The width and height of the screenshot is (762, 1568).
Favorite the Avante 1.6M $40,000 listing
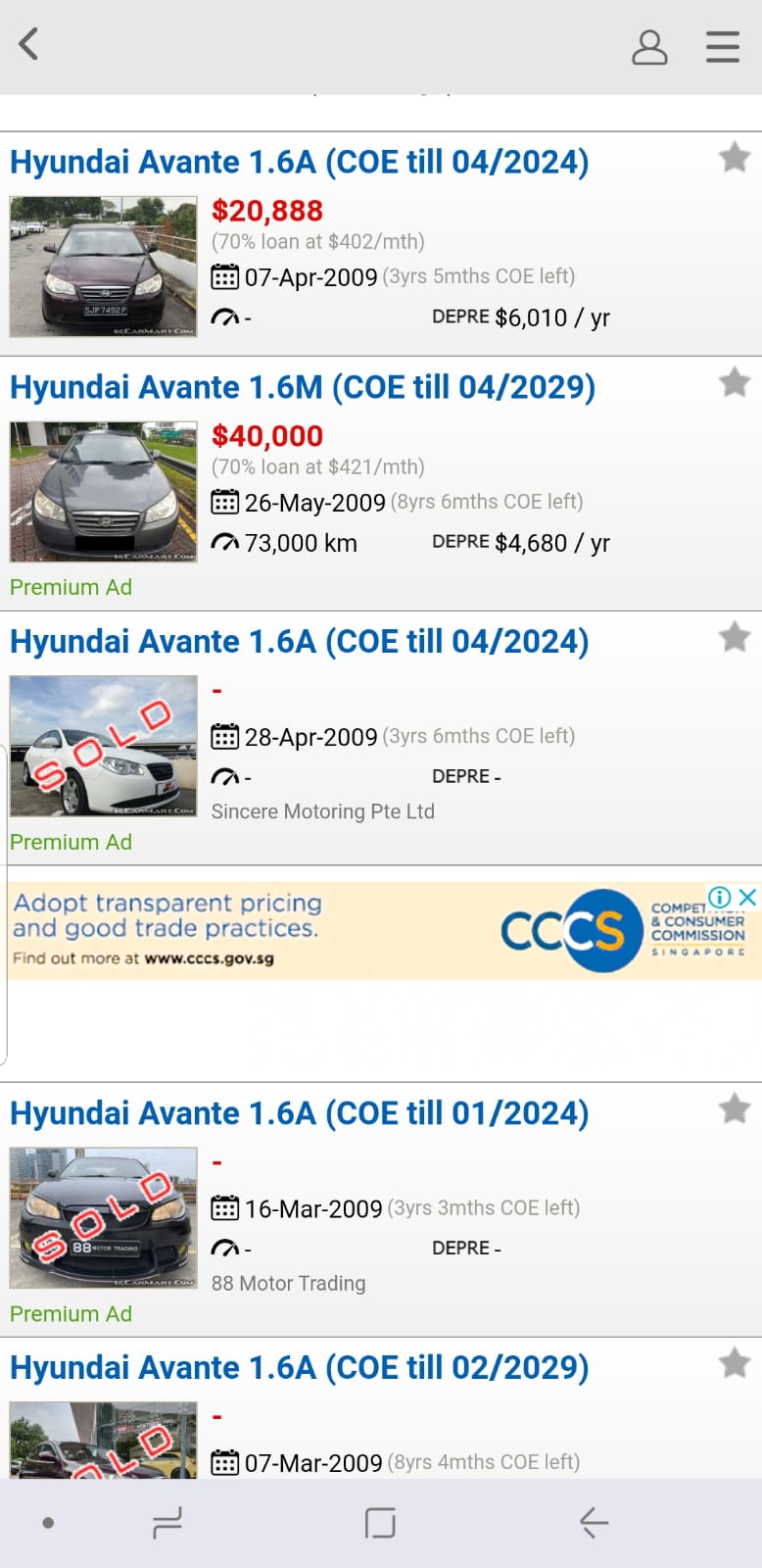pos(734,383)
